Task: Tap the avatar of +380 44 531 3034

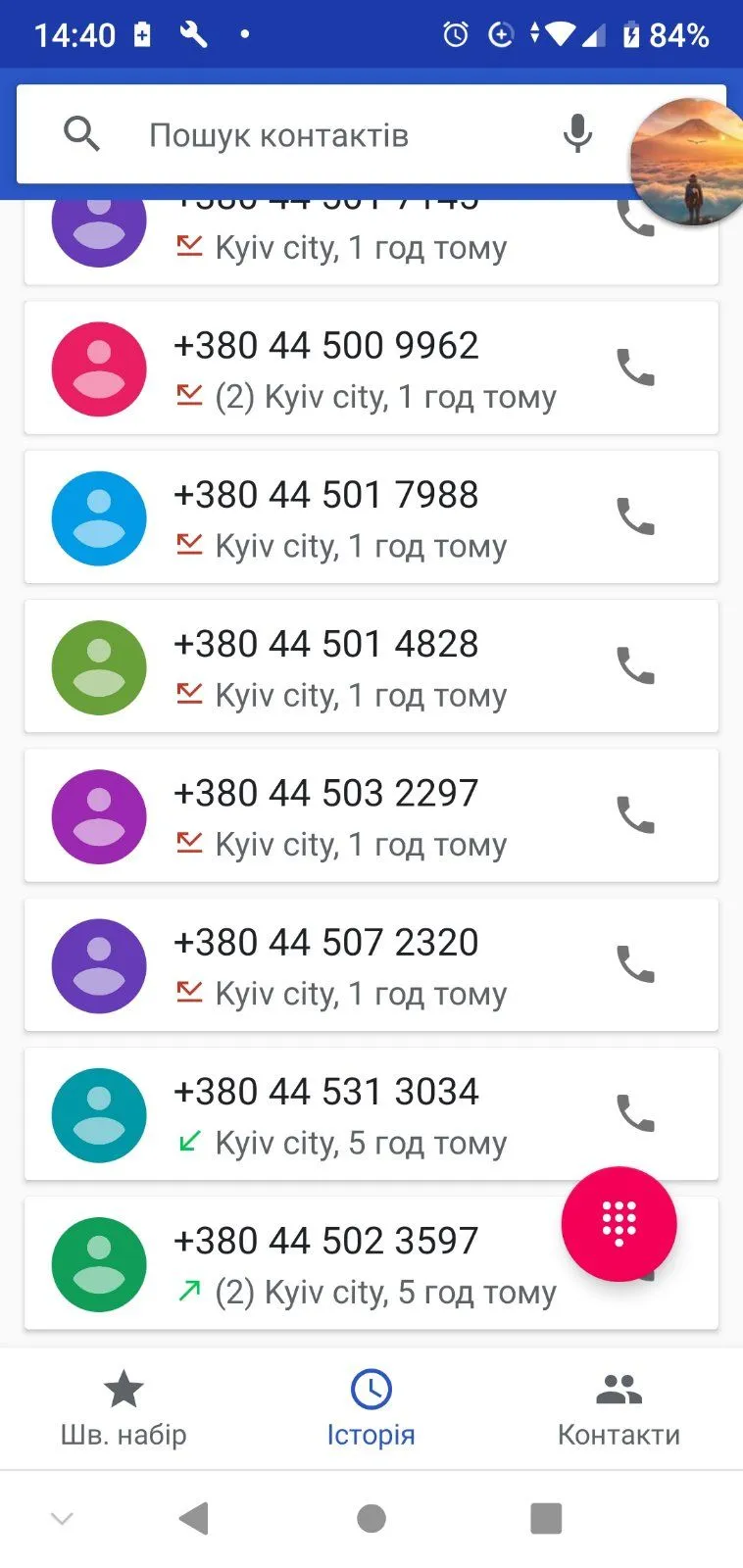Action: tap(99, 1115)
